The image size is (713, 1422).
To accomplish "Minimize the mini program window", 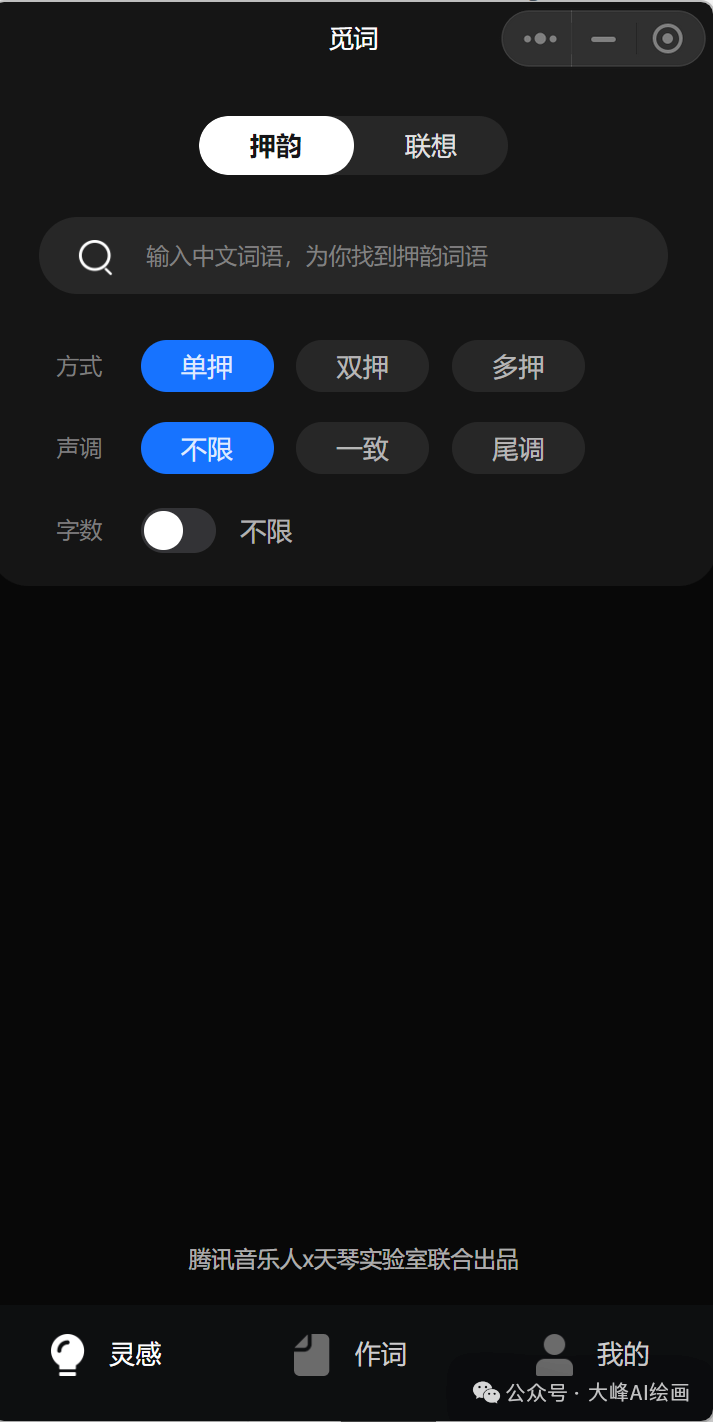I will click(x=603, y=39).
